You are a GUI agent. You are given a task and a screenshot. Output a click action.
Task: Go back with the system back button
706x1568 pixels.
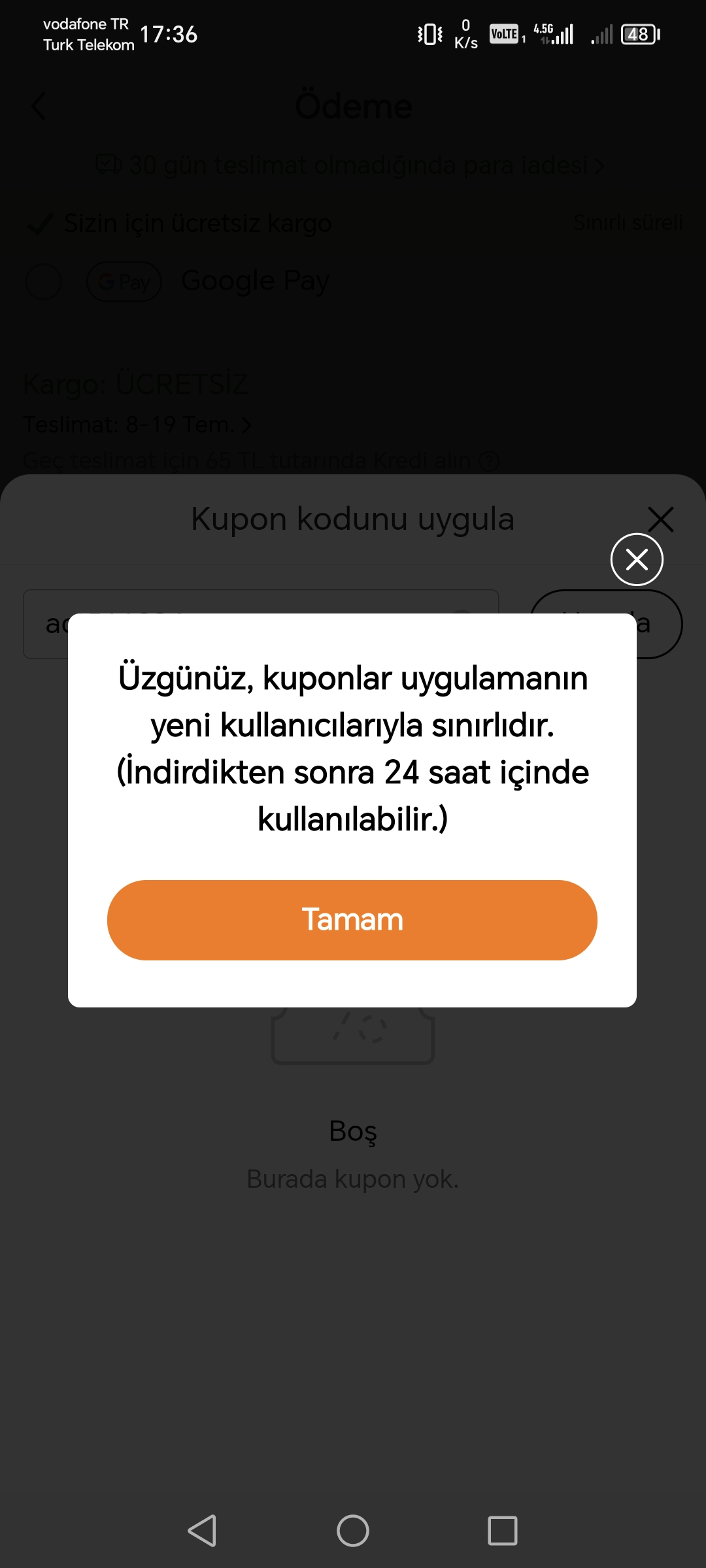pyautogui.click(x=202, y=1530)
